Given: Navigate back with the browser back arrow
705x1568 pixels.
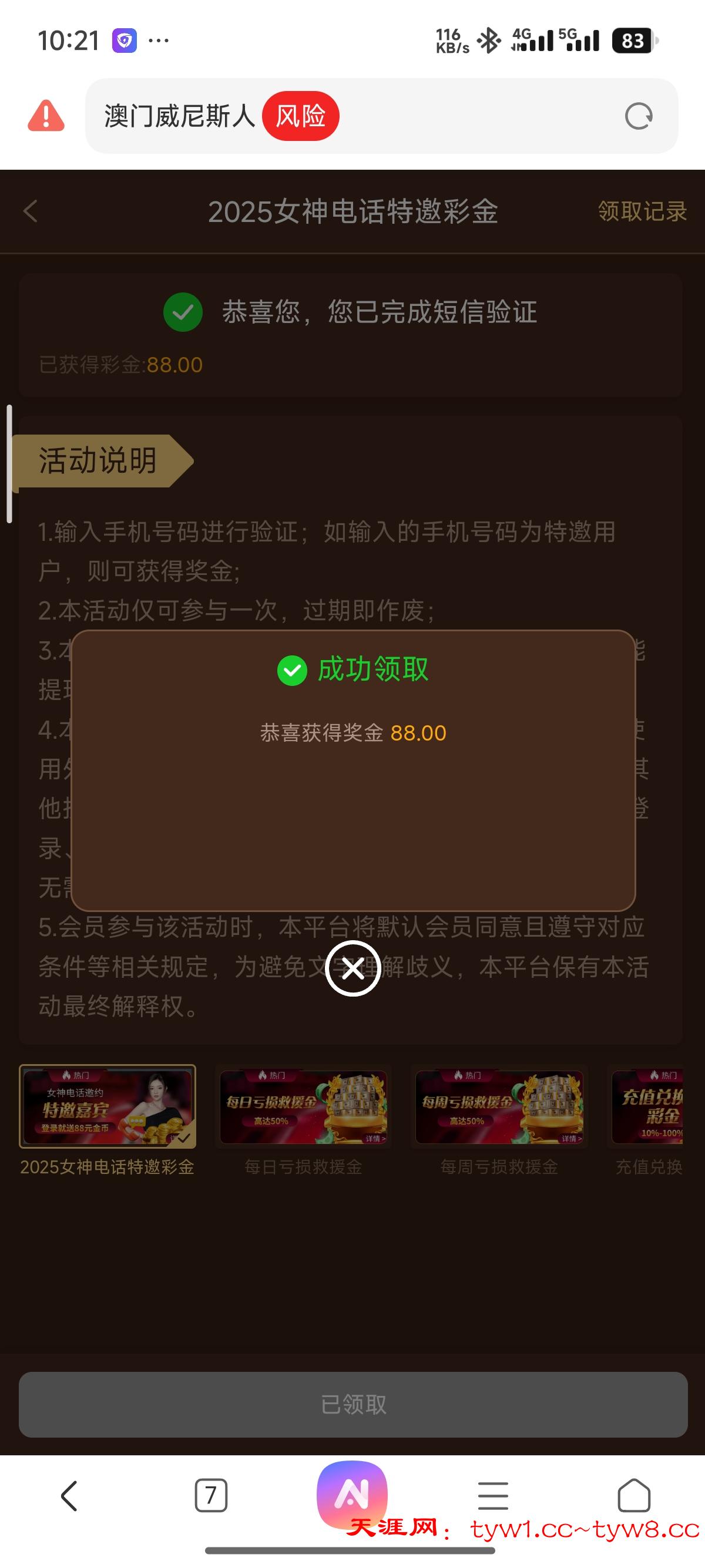Looking at the screenshot, I should point(69,1496).
